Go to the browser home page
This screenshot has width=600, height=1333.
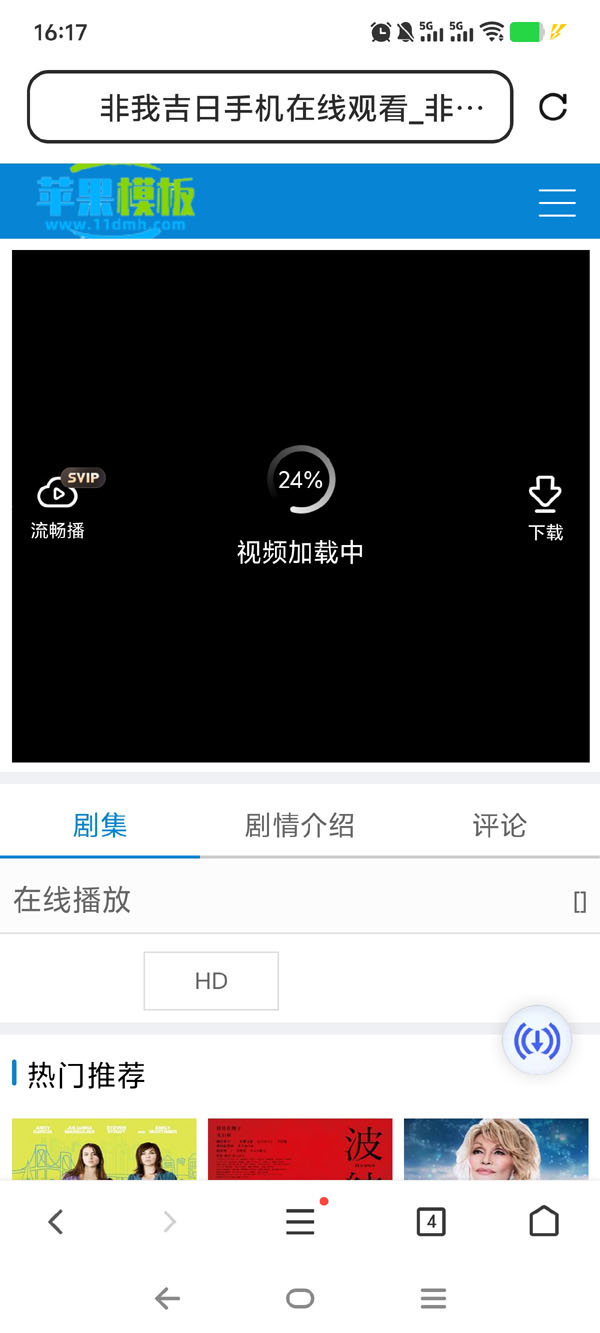[544, 1221]
